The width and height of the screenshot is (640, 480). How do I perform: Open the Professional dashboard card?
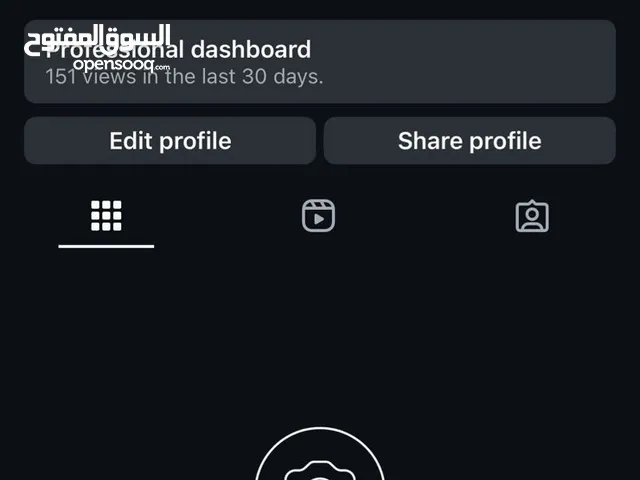(x=319, y=60)
